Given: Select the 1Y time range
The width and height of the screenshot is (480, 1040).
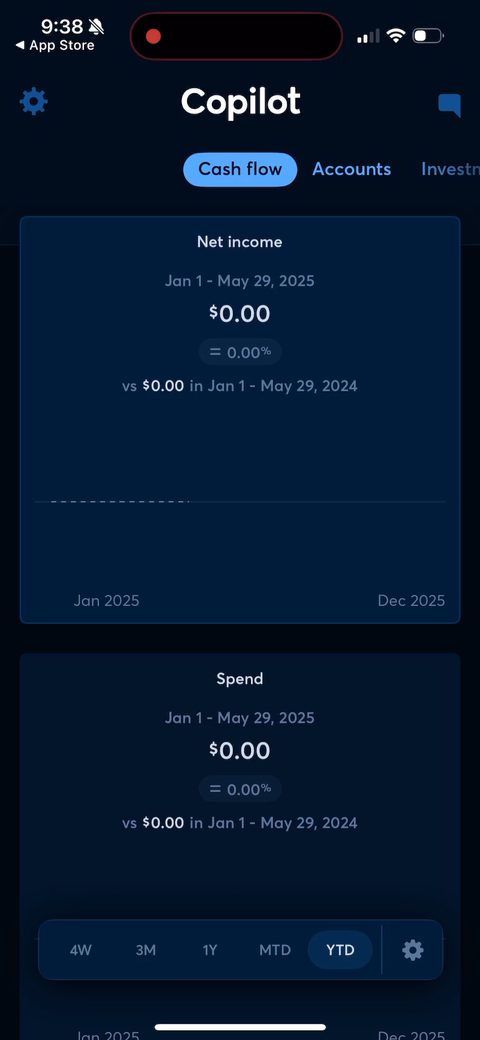Looking at the screenshot, I should pos(210,950).
